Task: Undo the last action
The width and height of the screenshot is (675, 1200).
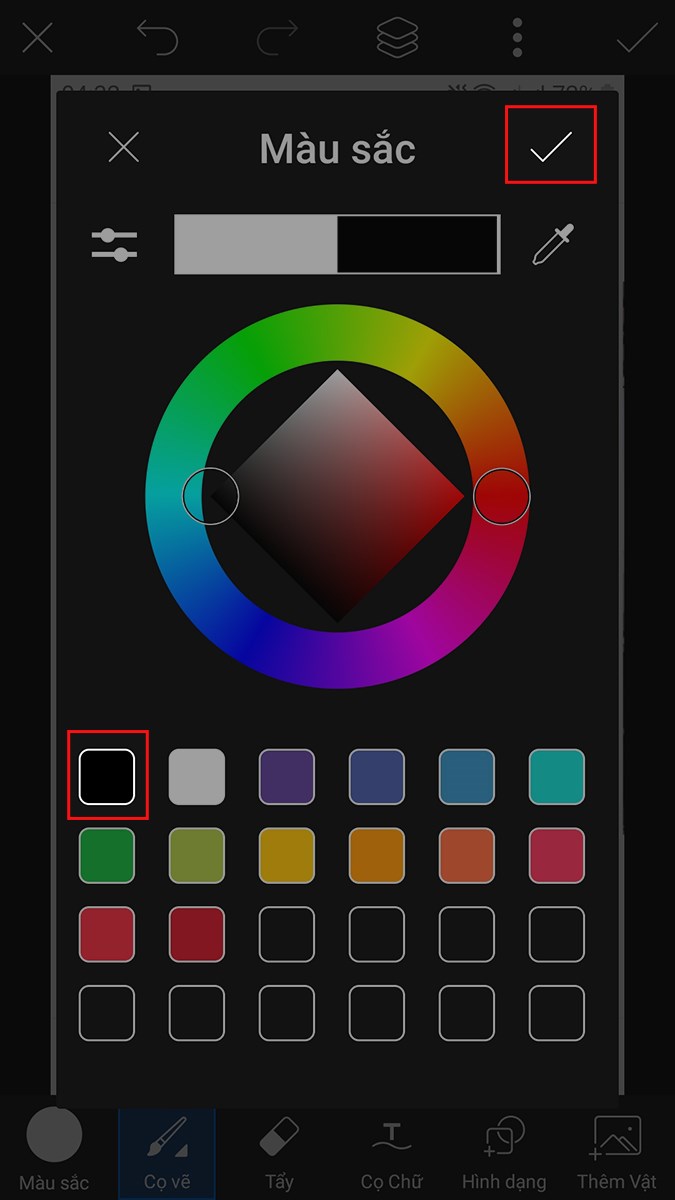Action: click(x=157, y=38)
